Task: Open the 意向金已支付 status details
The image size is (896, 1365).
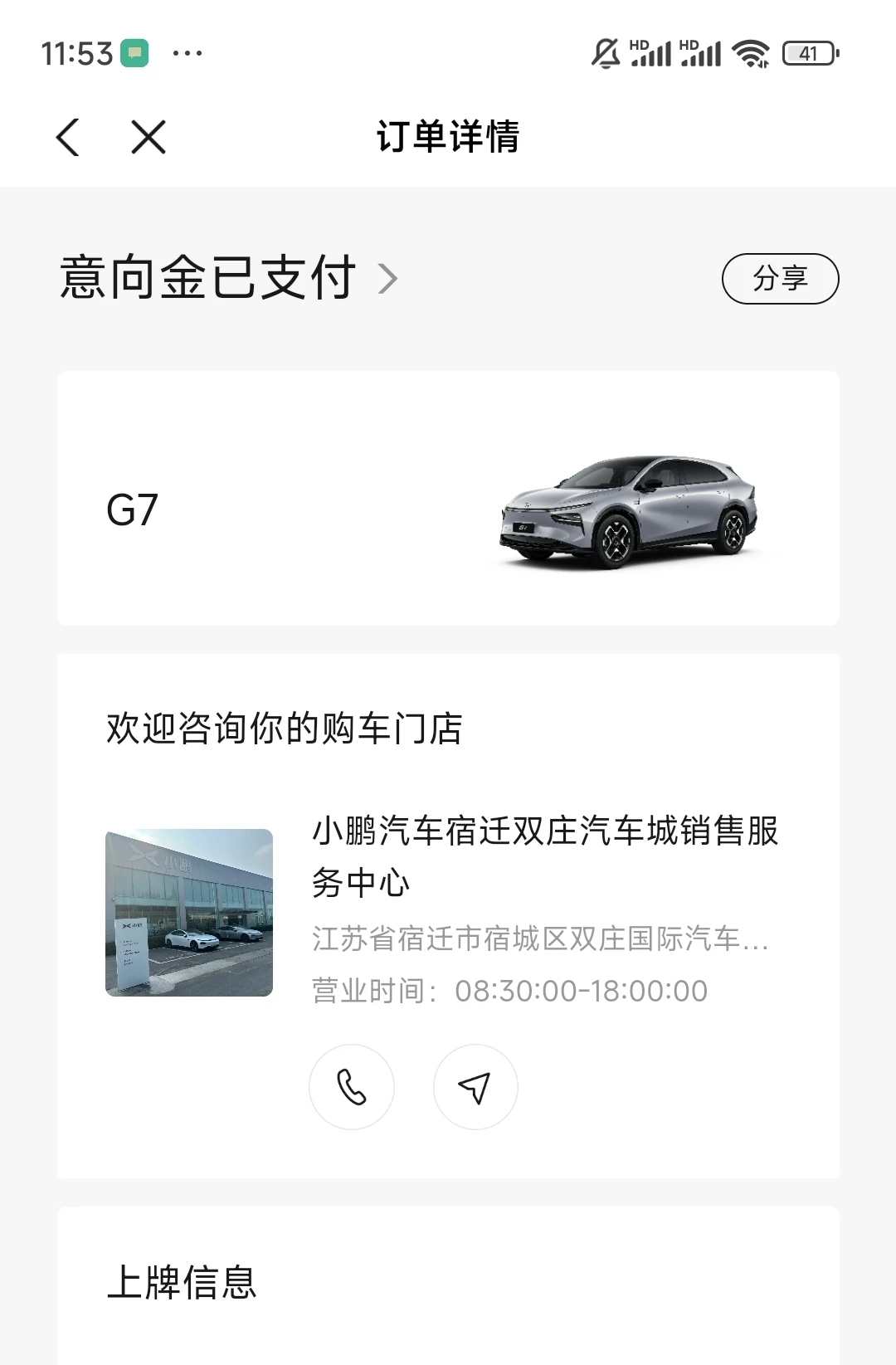Action: [x=228, y=278]
